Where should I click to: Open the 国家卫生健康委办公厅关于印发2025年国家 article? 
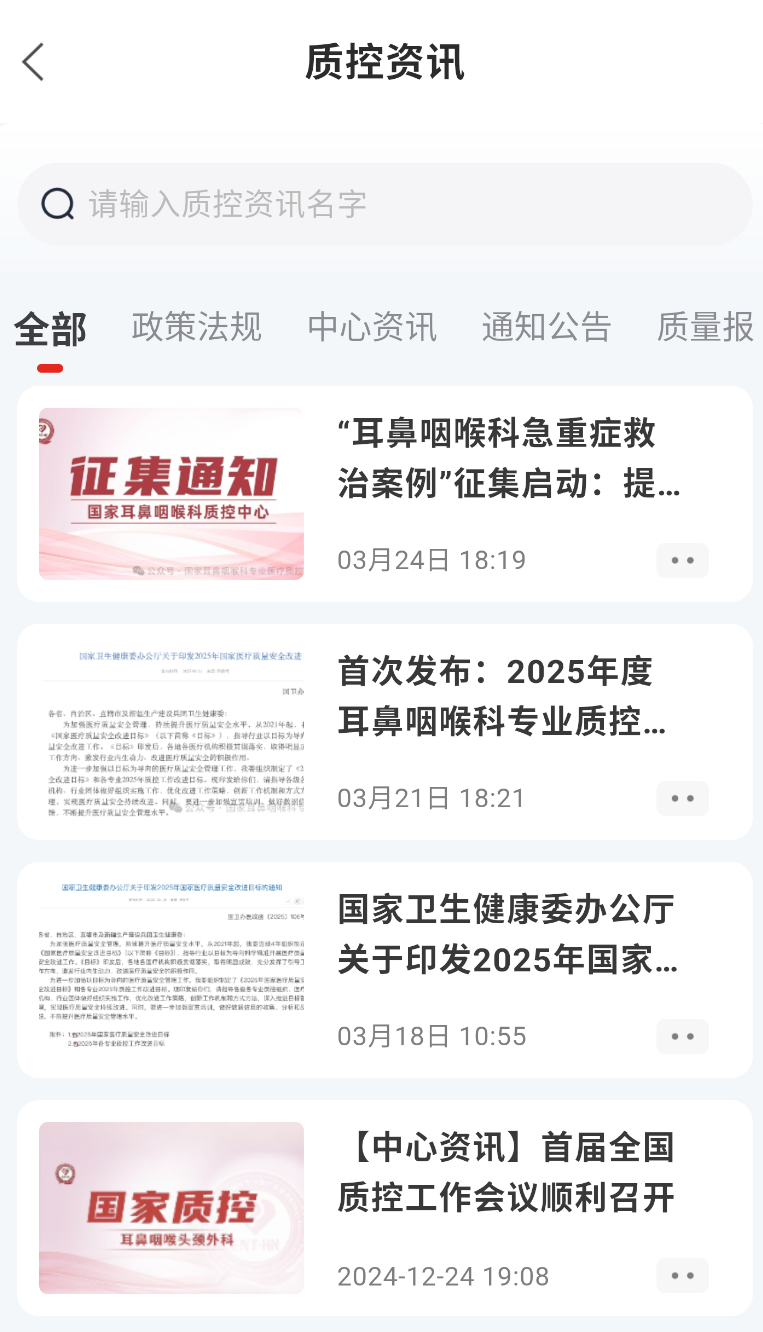click(x=385, y=970)
